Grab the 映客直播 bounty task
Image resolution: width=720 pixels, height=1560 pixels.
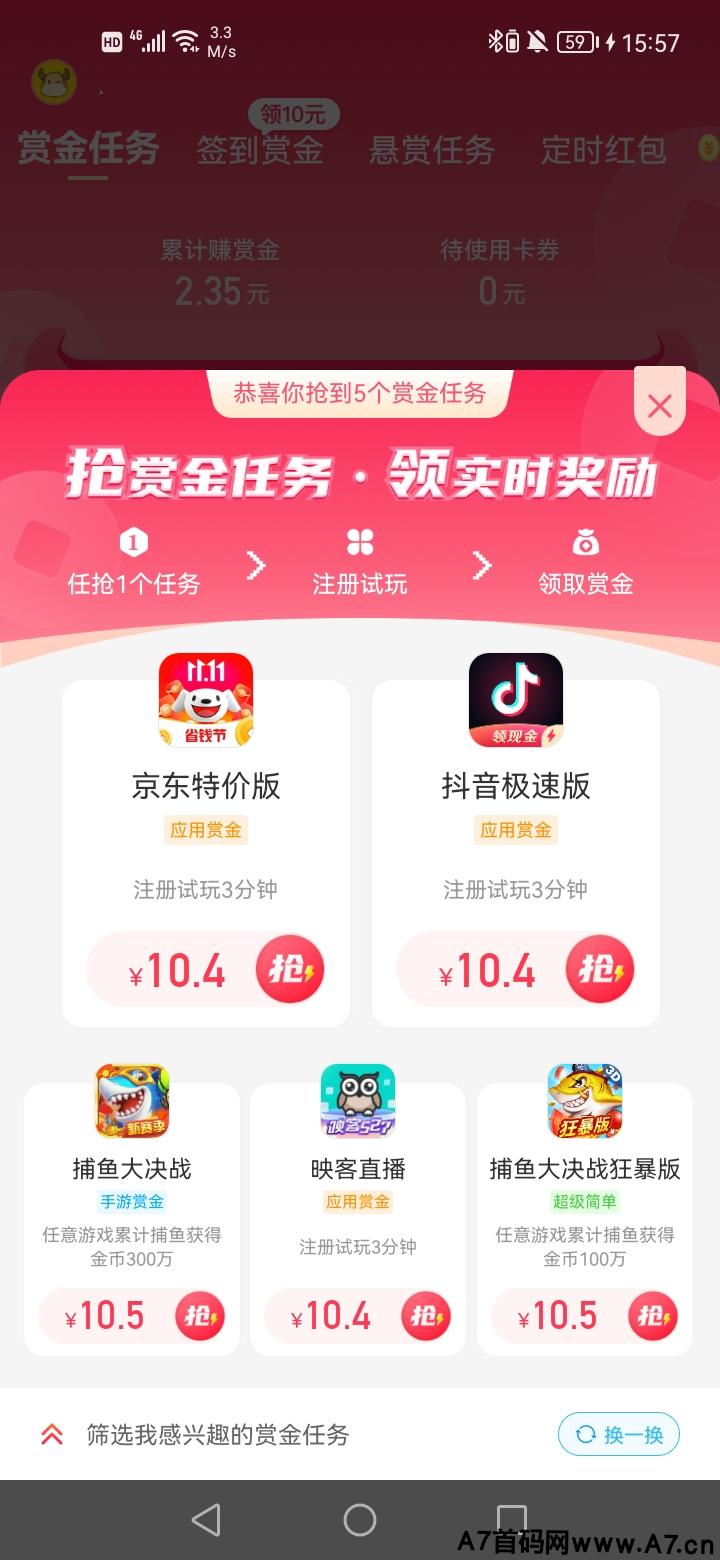tap(426, 1315)
